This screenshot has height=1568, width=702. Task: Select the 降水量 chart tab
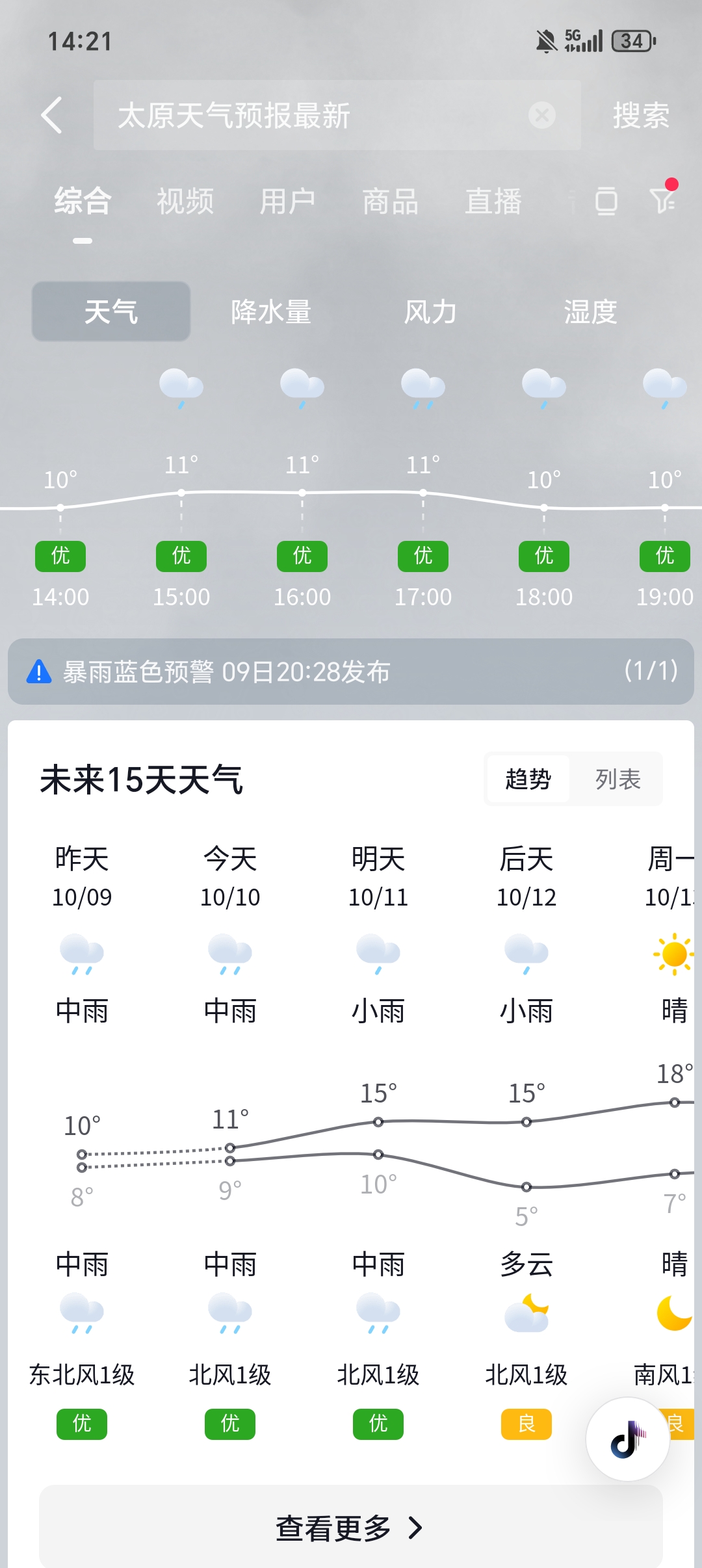271,311
